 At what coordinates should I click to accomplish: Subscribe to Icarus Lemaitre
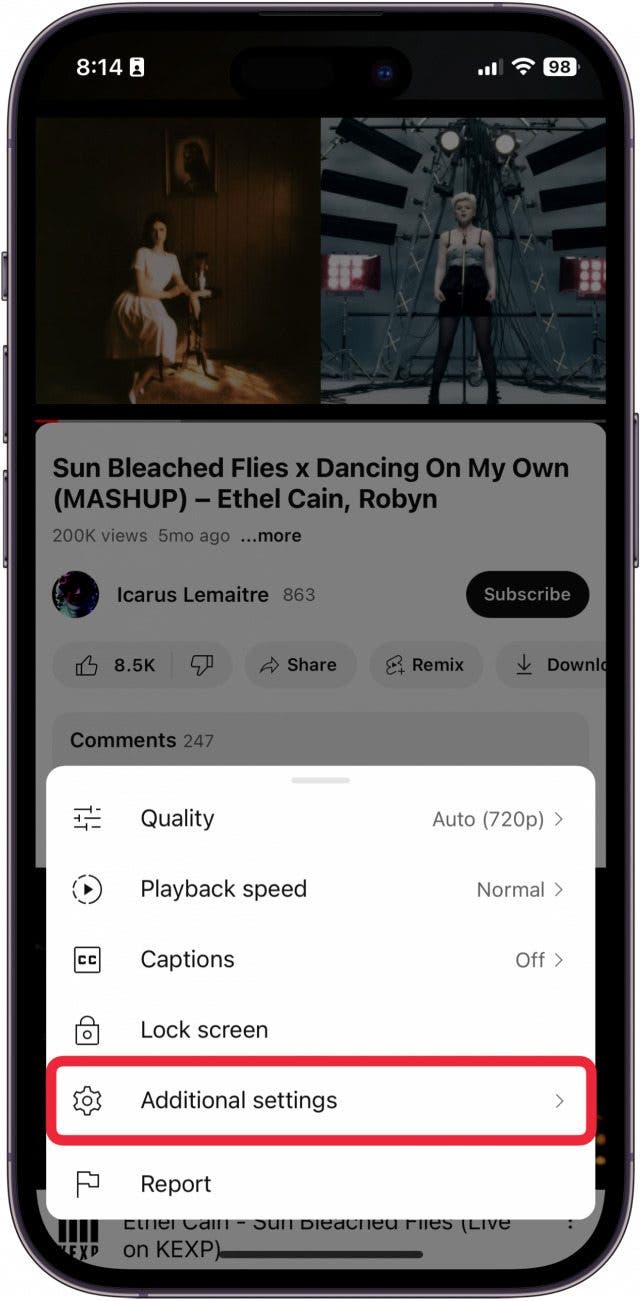pyautogui.click(x=527, y=594)
